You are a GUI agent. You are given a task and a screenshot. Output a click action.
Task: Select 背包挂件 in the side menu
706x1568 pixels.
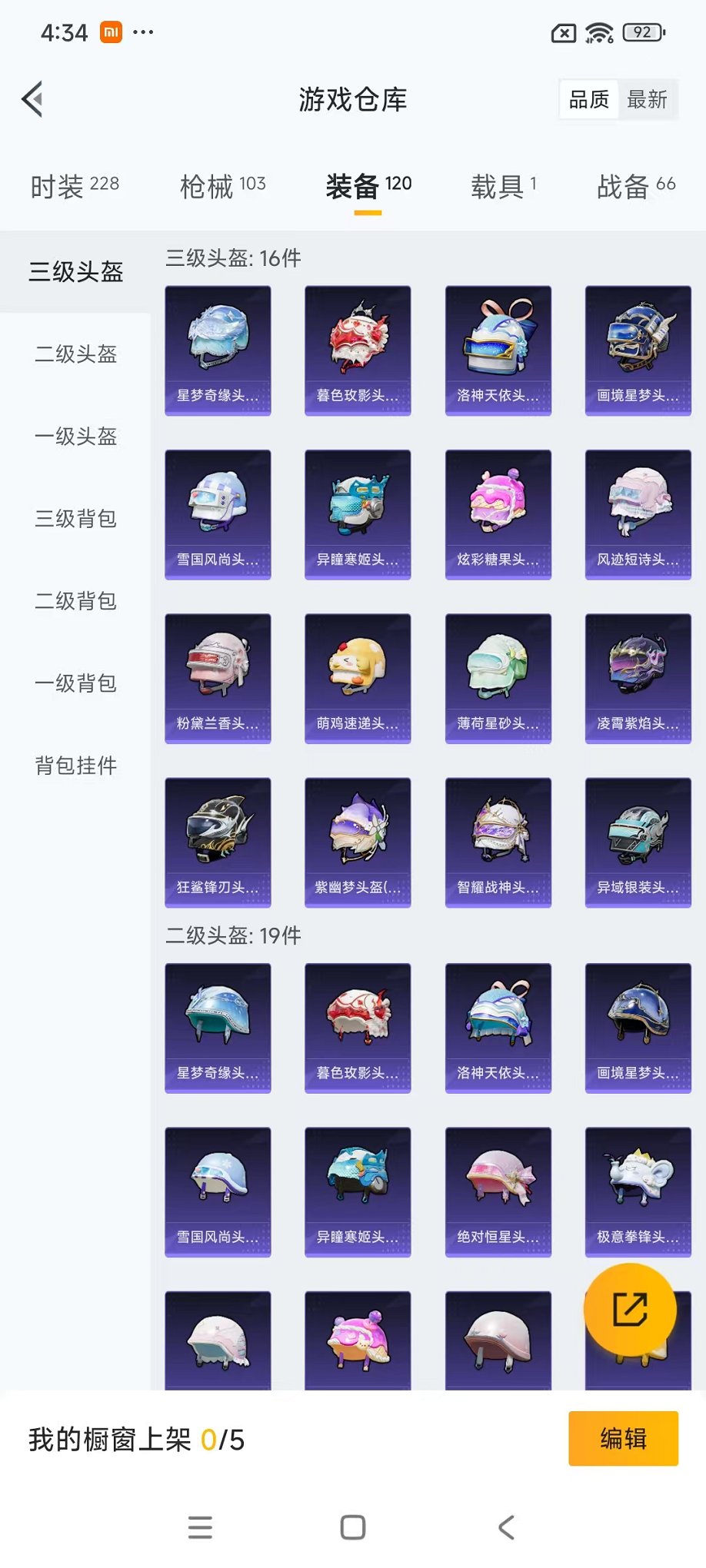point(75,766)
